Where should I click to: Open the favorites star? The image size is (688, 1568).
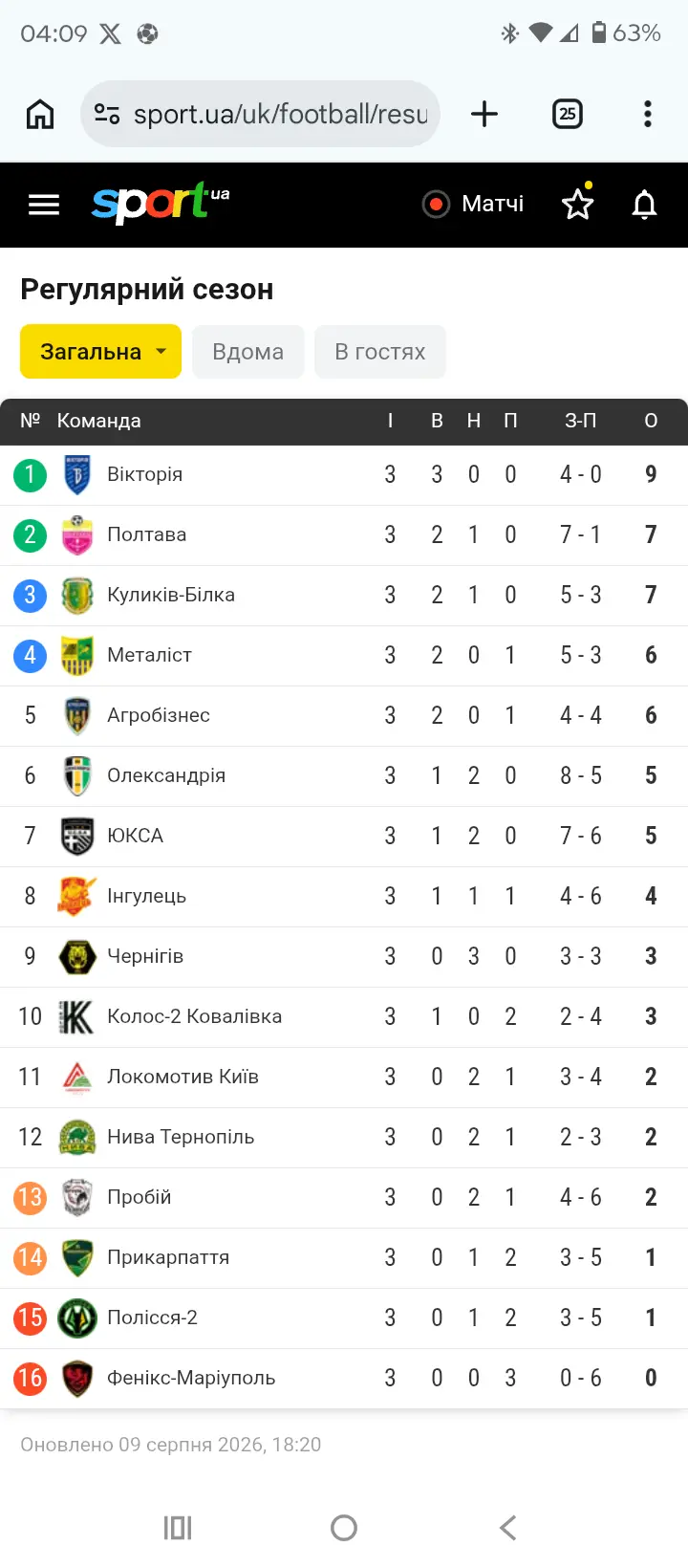578,203
